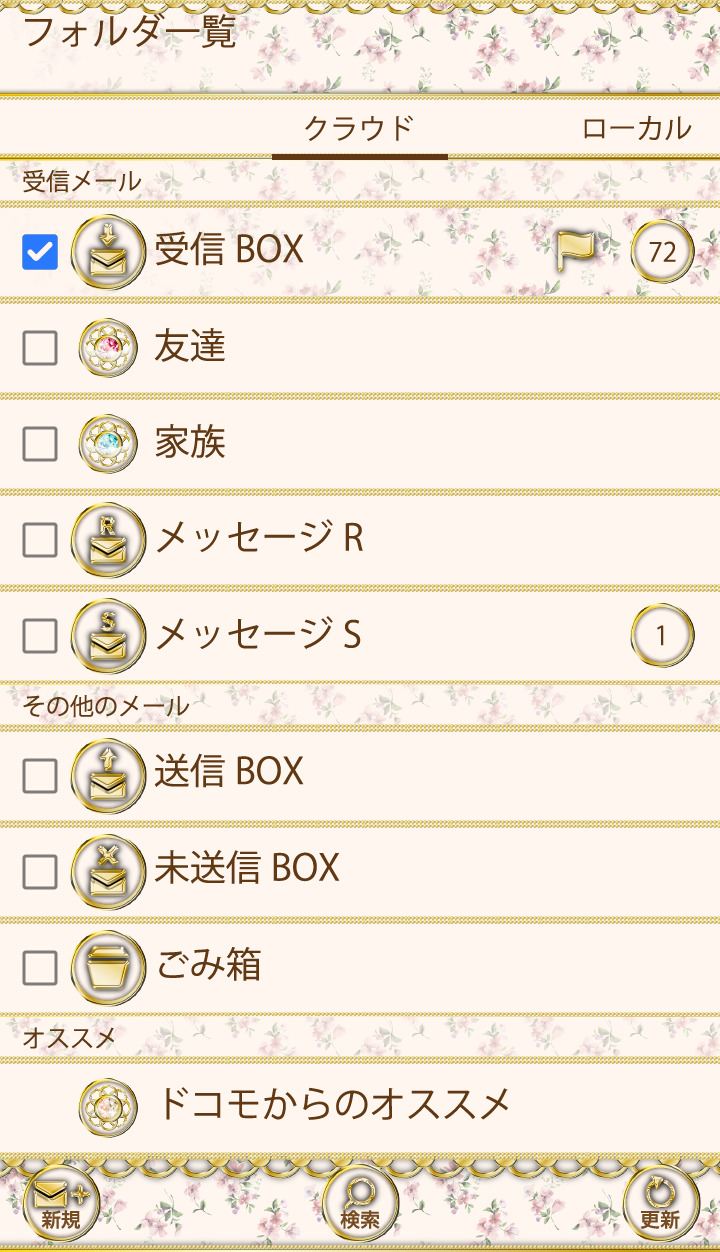Tick the 家族 folder checkbox
Screen dimensions: 720x1252
[x=40, y=443]
